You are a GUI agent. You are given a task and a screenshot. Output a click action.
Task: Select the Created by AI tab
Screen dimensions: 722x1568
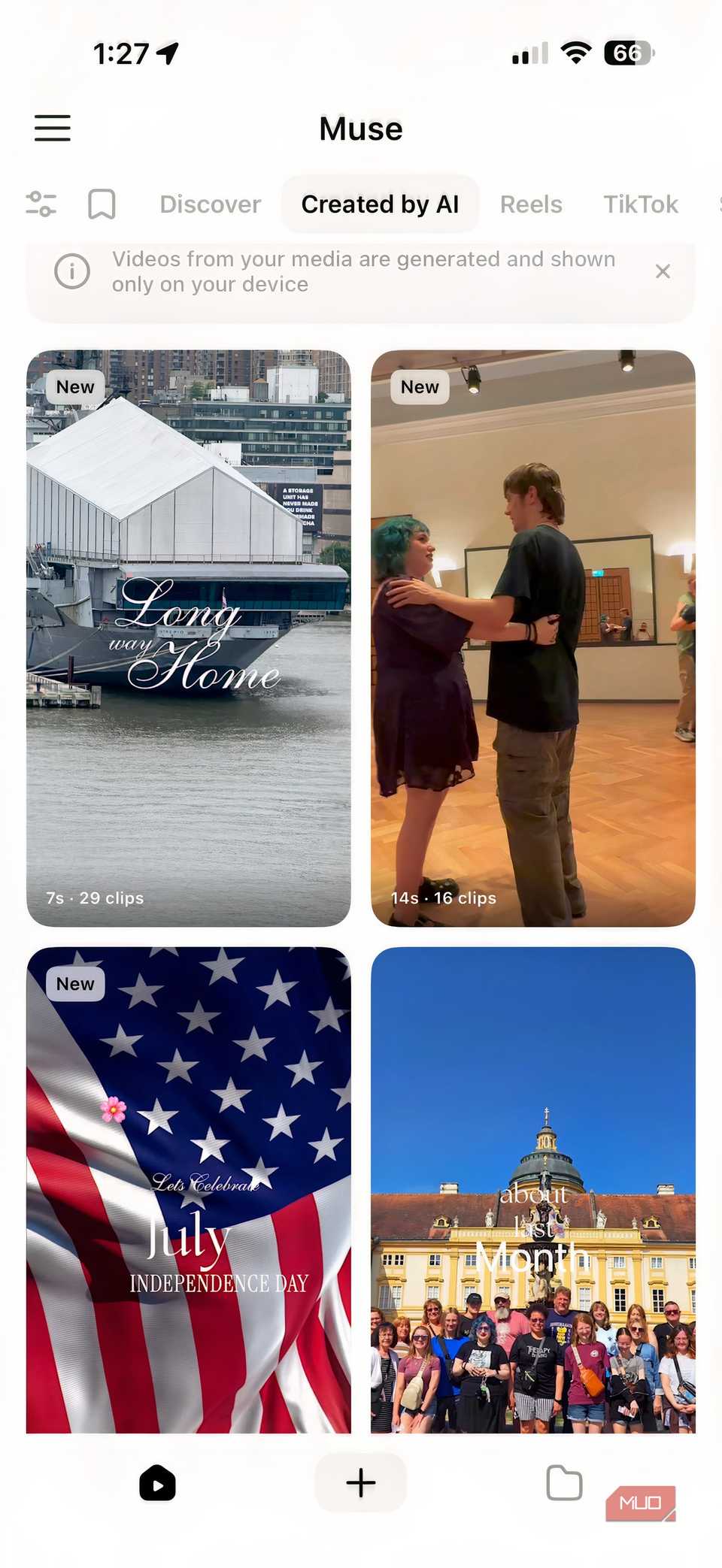pos(380,204)
